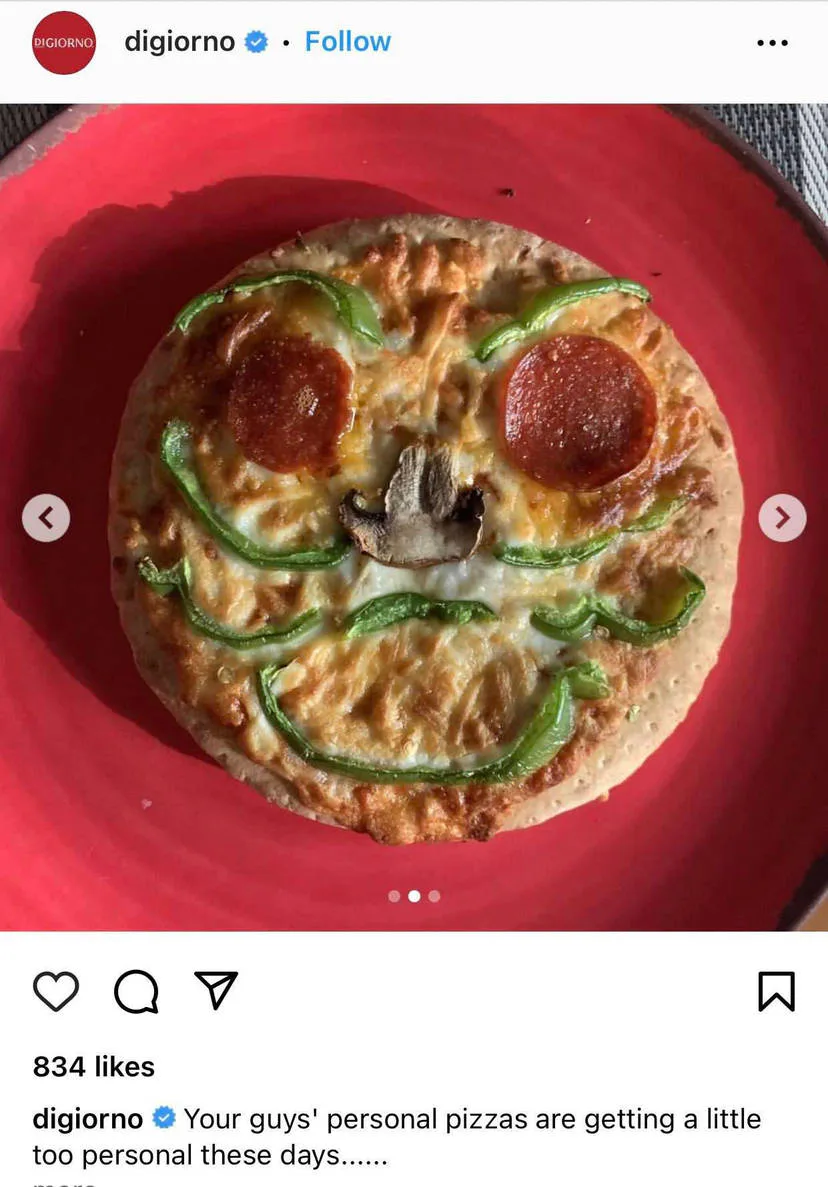Screen dimensions: 828x1187
Task: Go to the previous photo in the carousel
Action: (46, 518)
